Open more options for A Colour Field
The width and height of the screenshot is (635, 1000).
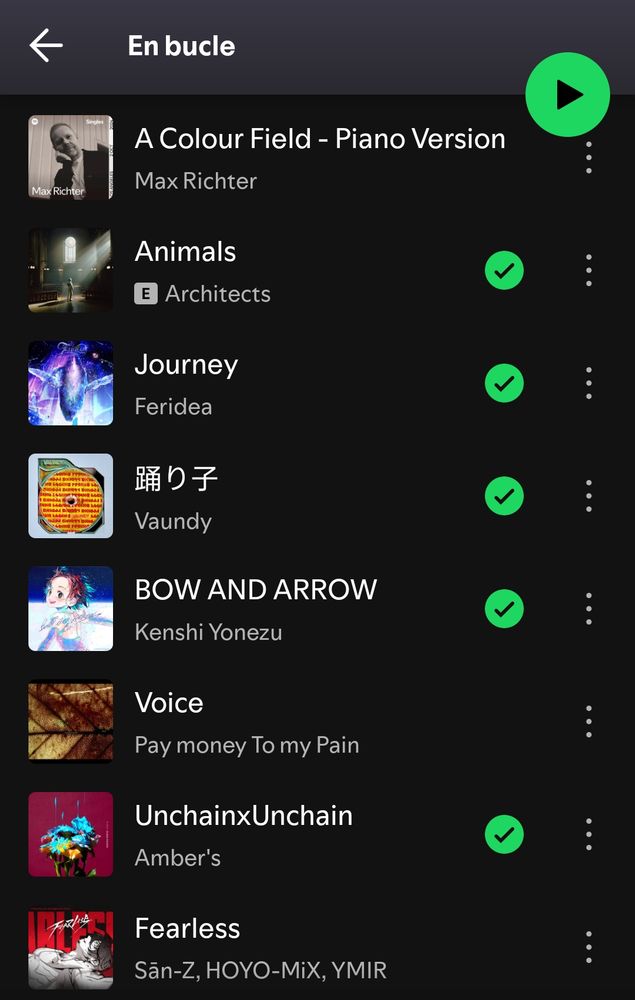coord(588,157)
